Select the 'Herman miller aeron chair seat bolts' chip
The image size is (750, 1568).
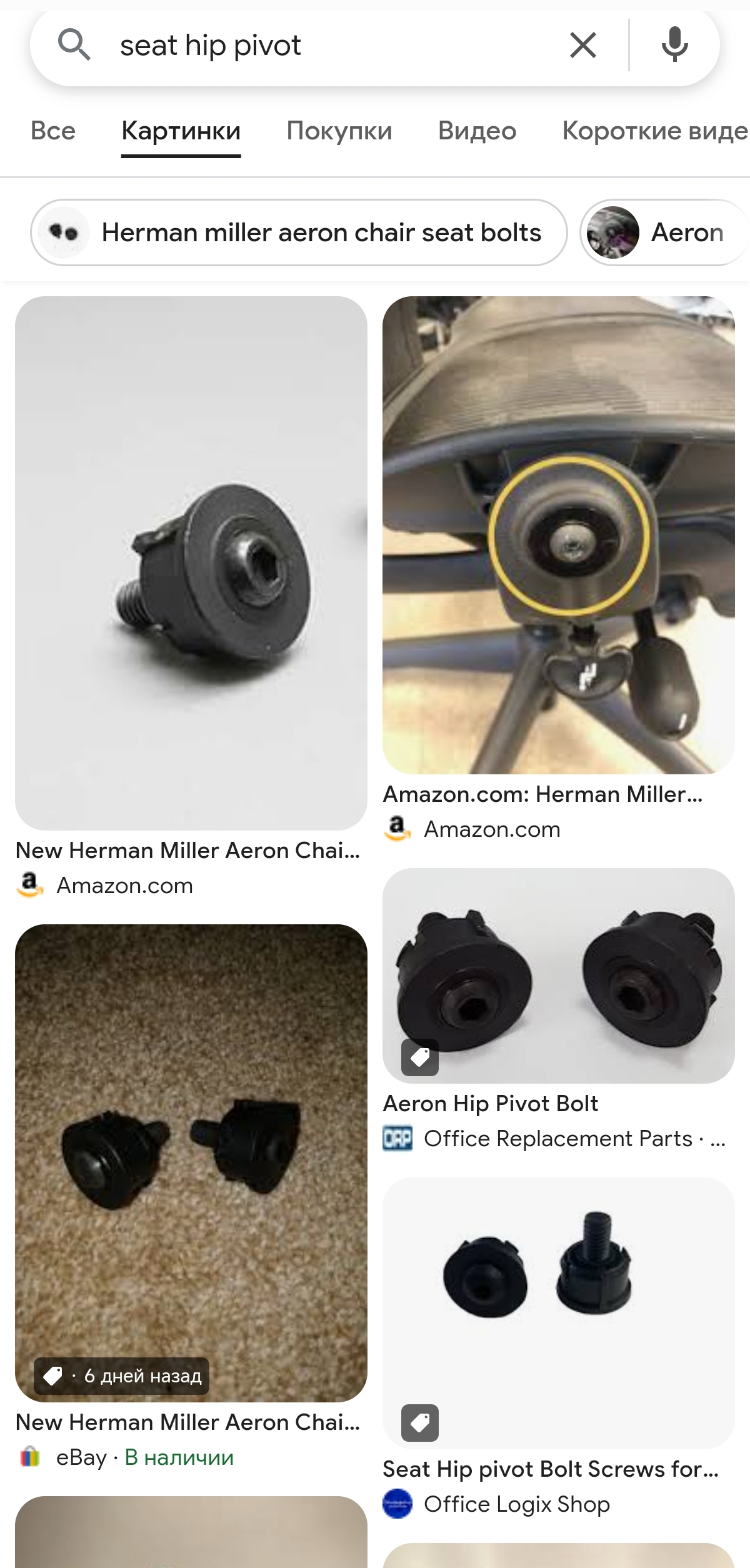point(299,232)
